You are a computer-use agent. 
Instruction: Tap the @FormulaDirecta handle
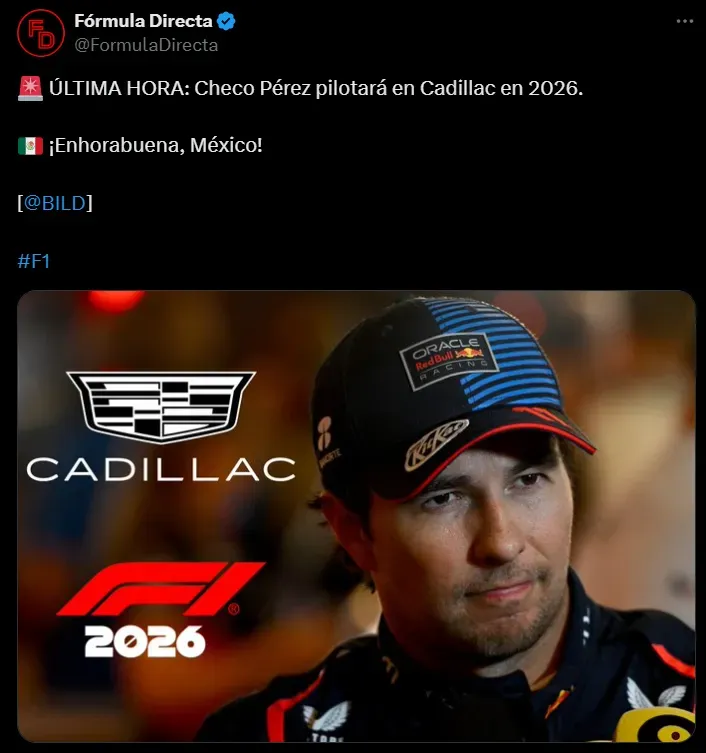146,45
